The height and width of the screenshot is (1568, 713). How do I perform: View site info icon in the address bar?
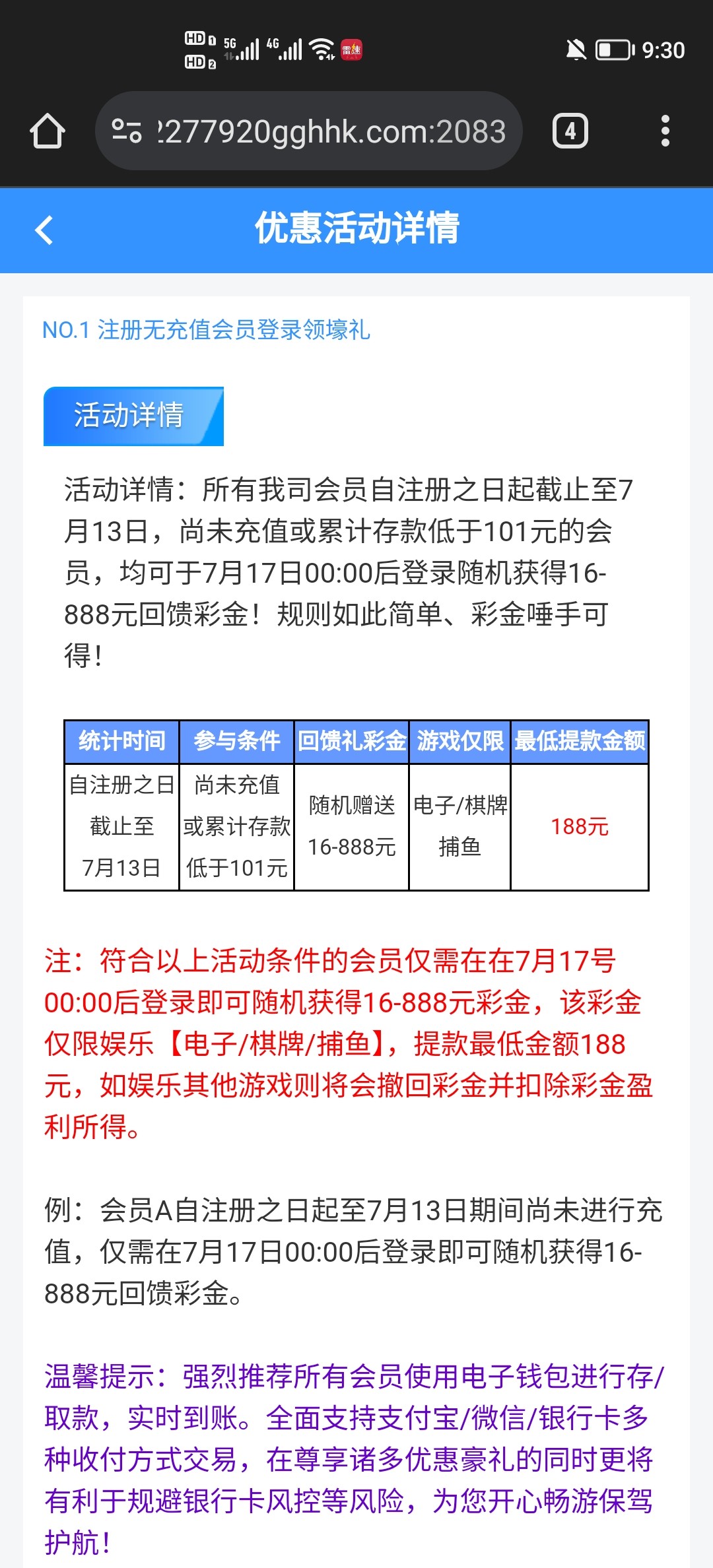pyautogui.click(x=126, y=131)
